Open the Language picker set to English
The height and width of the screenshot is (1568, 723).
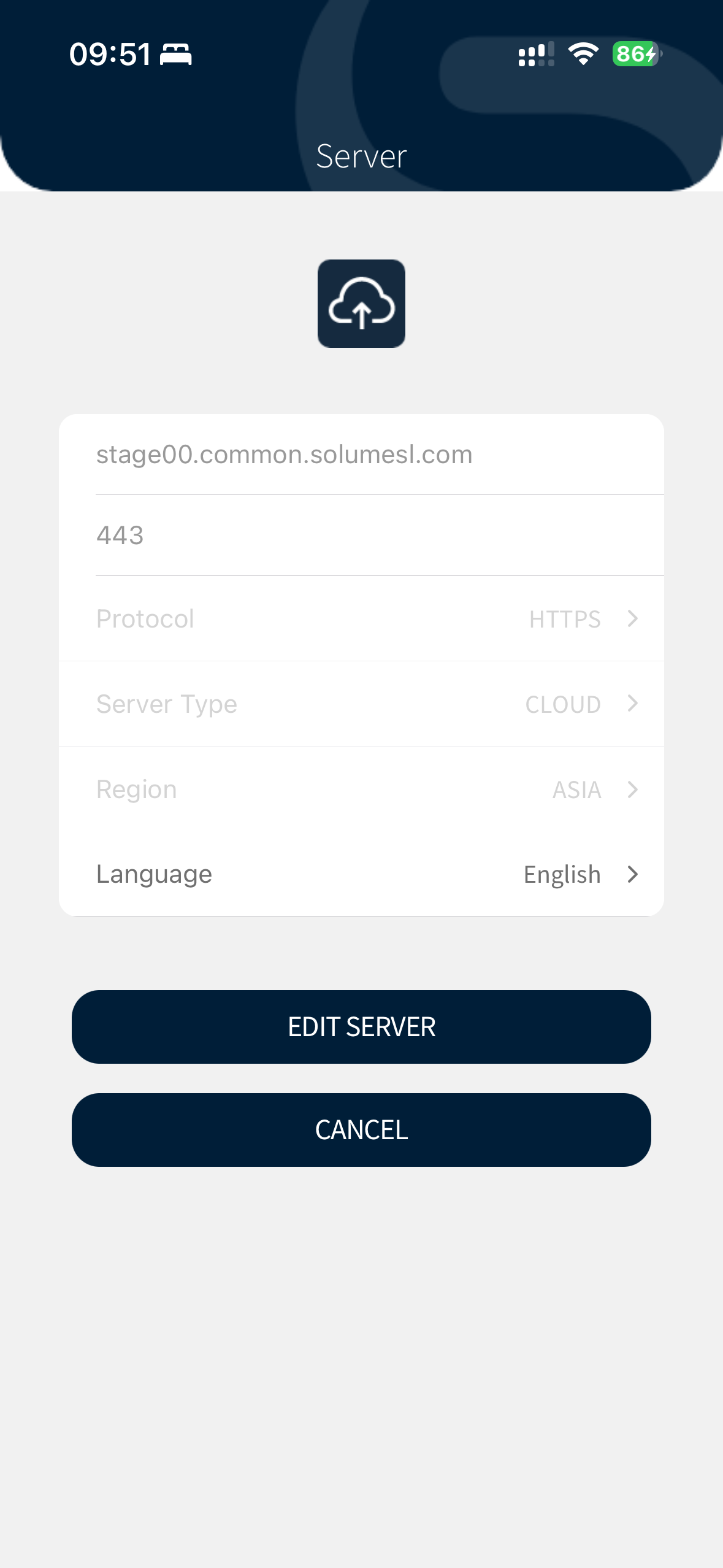tap(361, 874)
